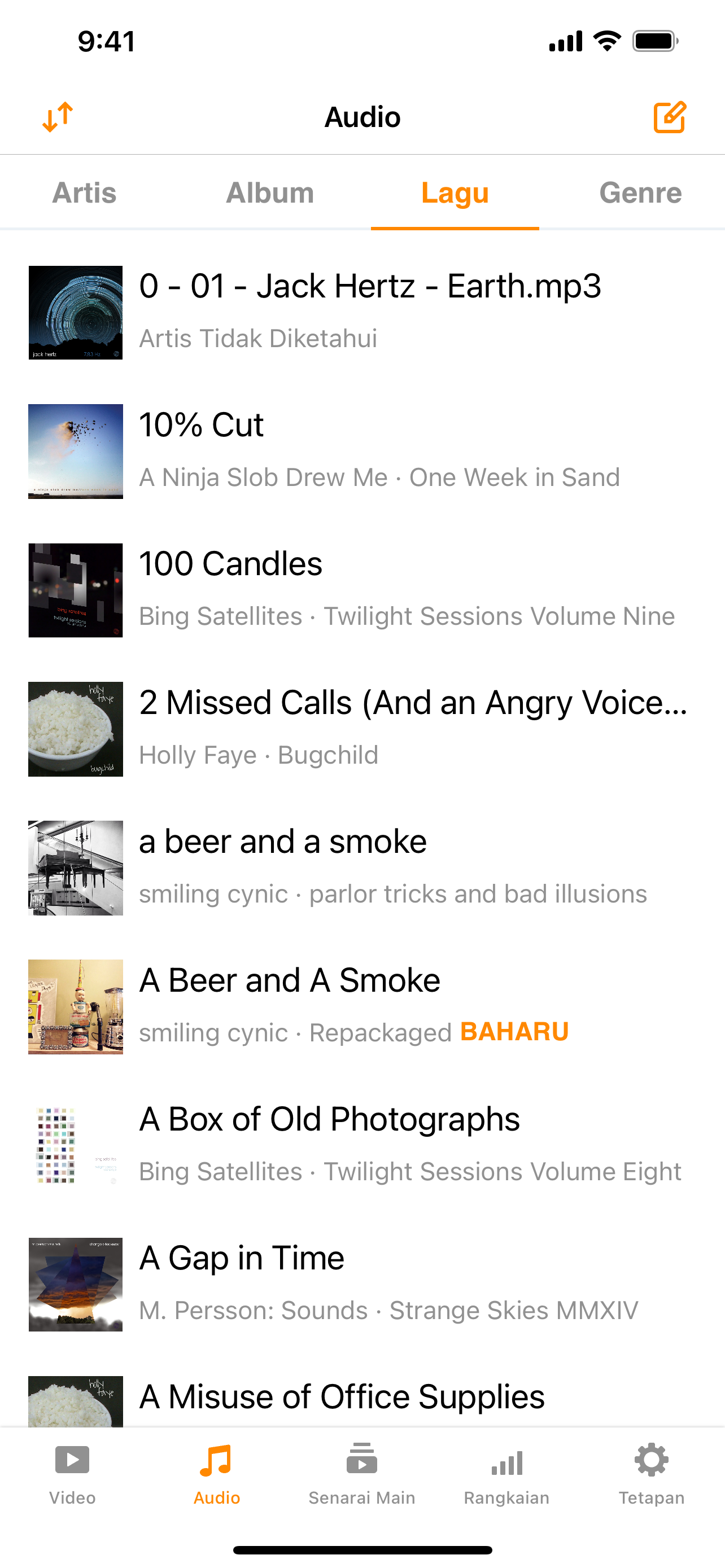Open Tetapan settings gear
The width and height of the screenshot is (725, 1568).
click(x=652, y=1460)
